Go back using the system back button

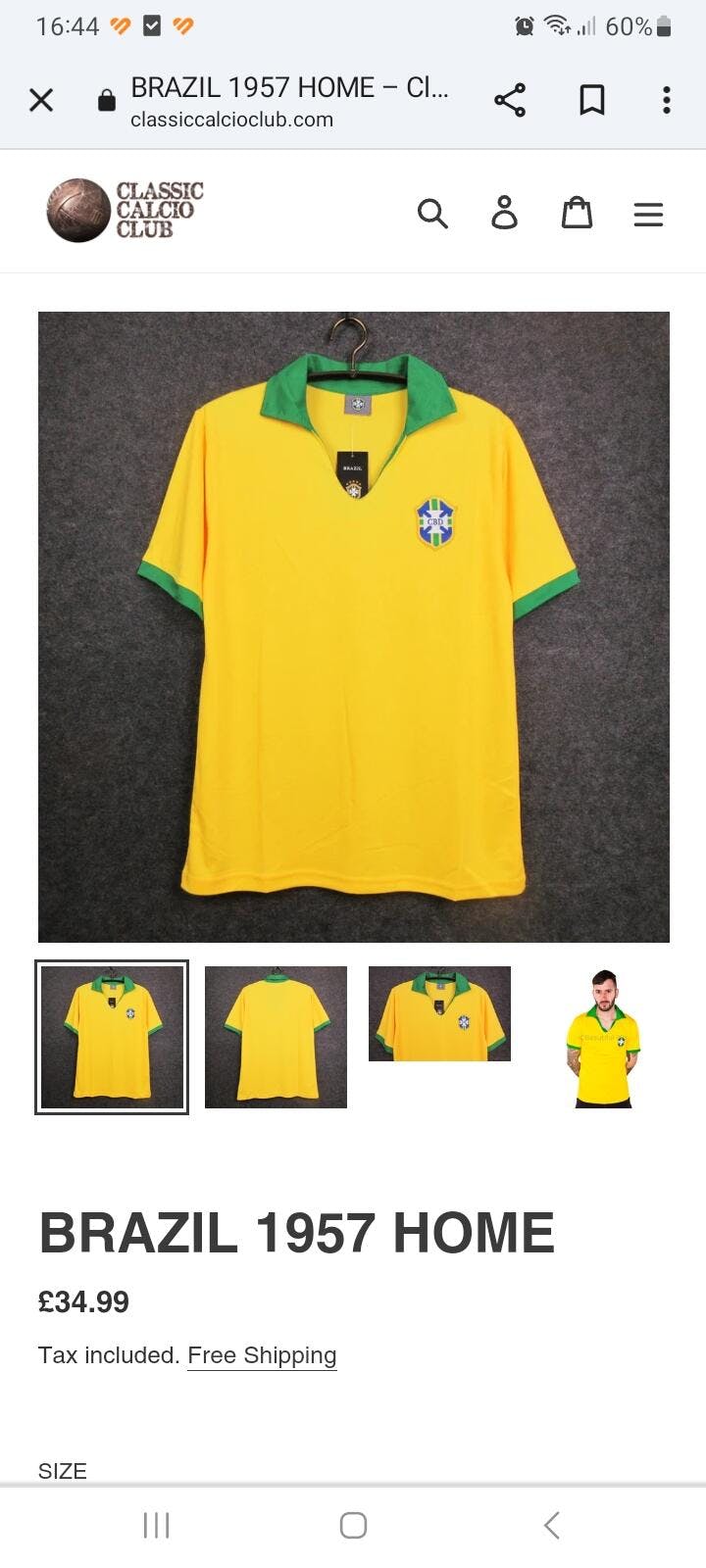[x=552, y=1525]
